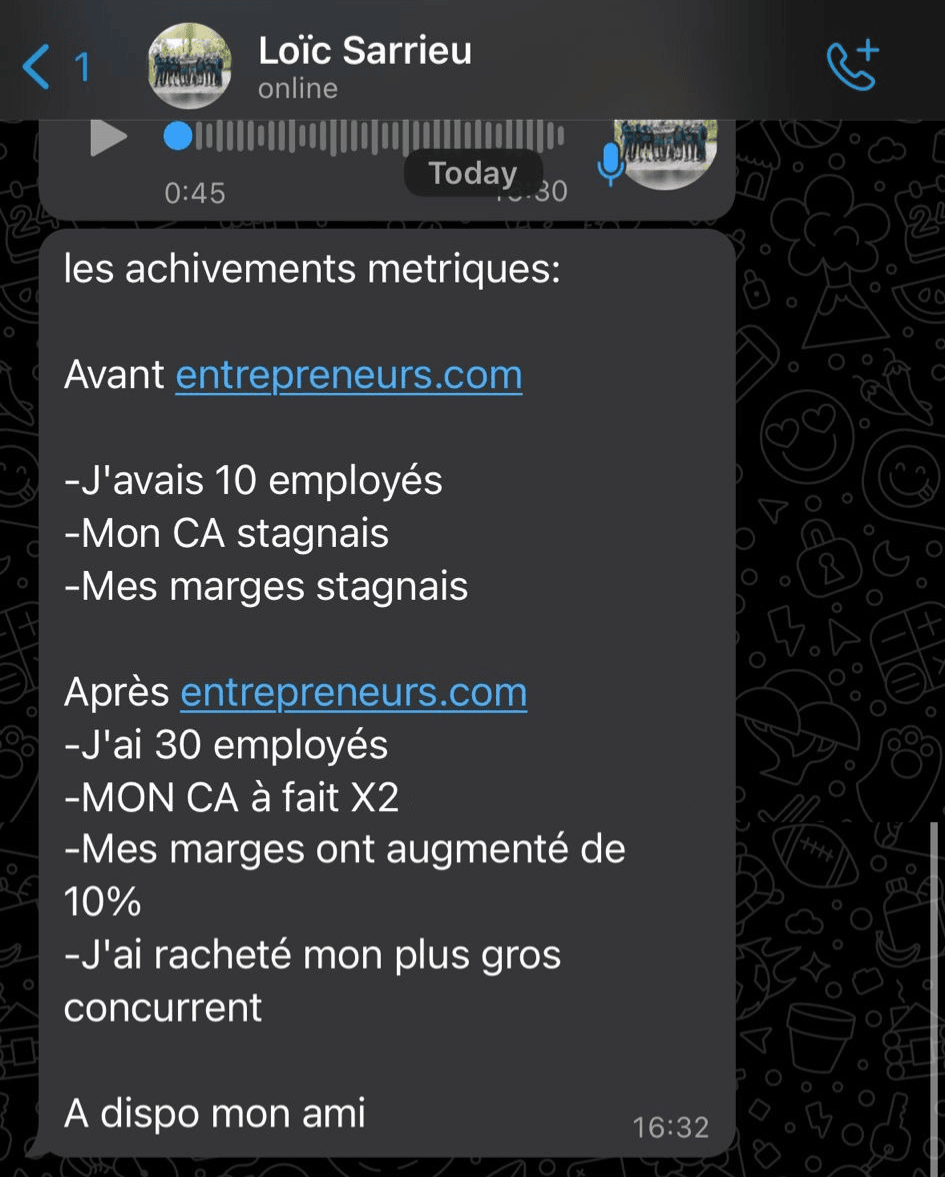The height and width of the screenshot is (1177, 945).
Task: Open the entrepreneurs.com link after Avant
Action: pyautogui.click(x=348, y=376)
